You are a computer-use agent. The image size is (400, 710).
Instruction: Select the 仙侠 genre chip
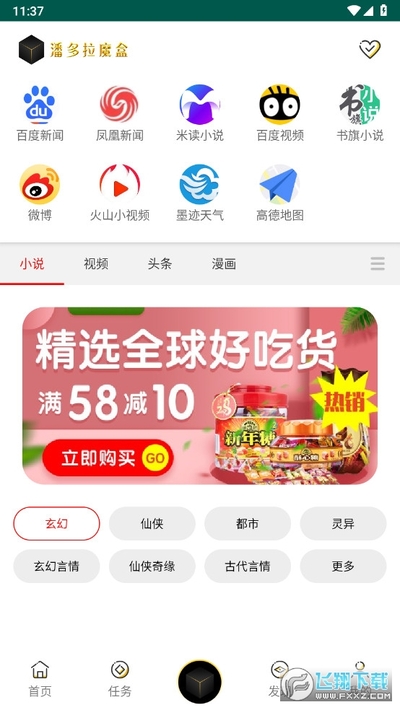[x=152, y=523]
